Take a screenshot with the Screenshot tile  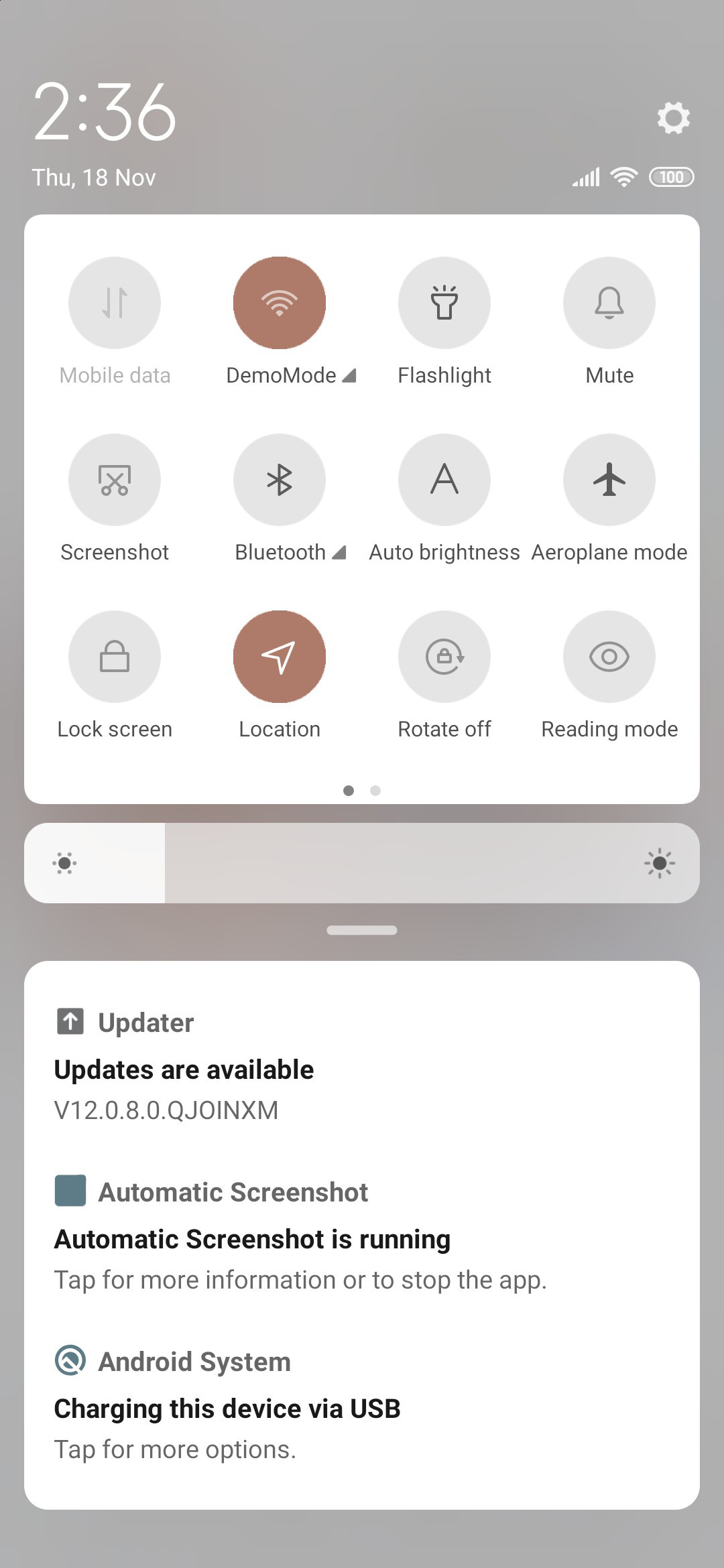tap(115, 480)
